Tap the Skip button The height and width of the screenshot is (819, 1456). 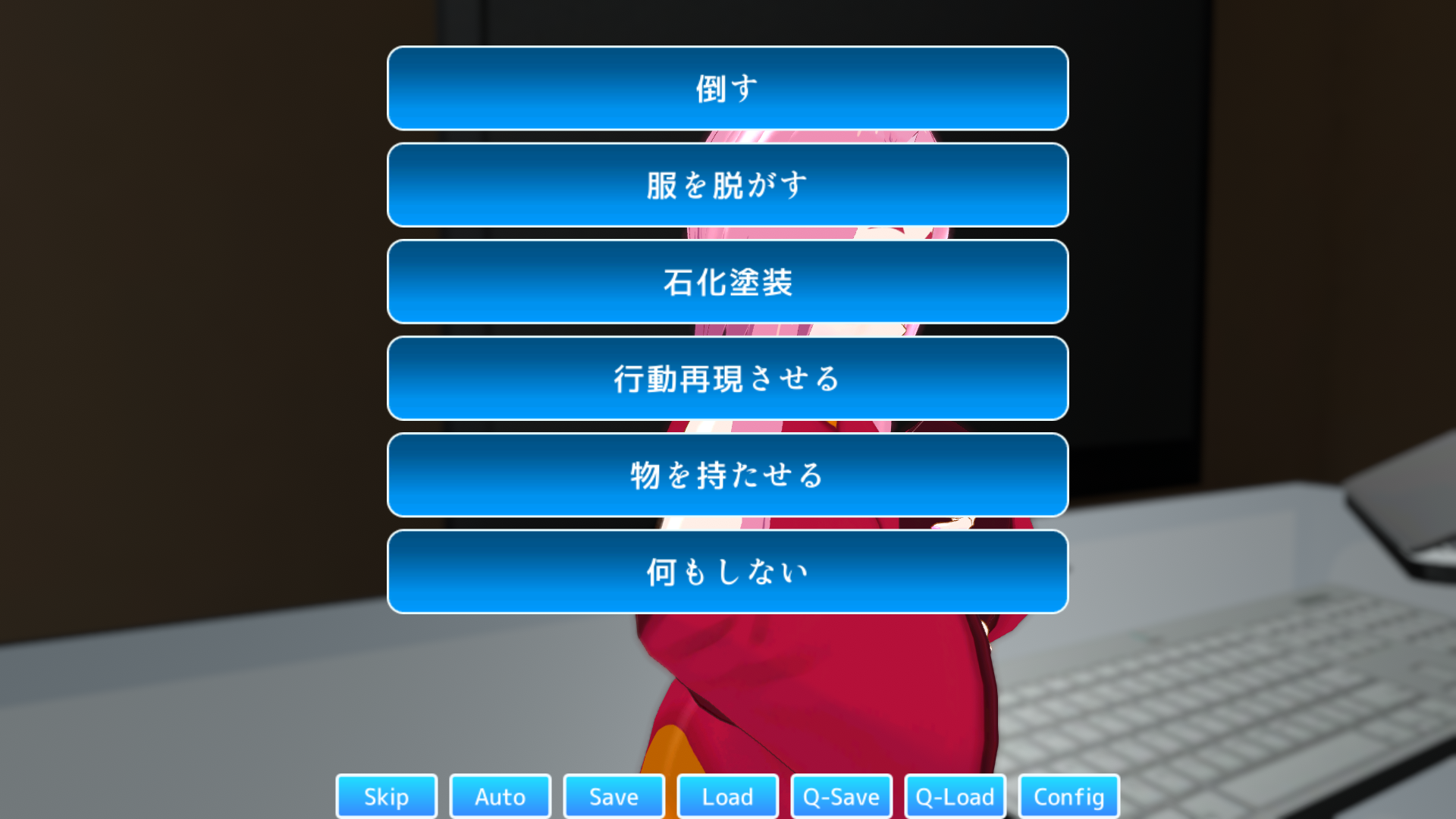(x=387, y=796)
